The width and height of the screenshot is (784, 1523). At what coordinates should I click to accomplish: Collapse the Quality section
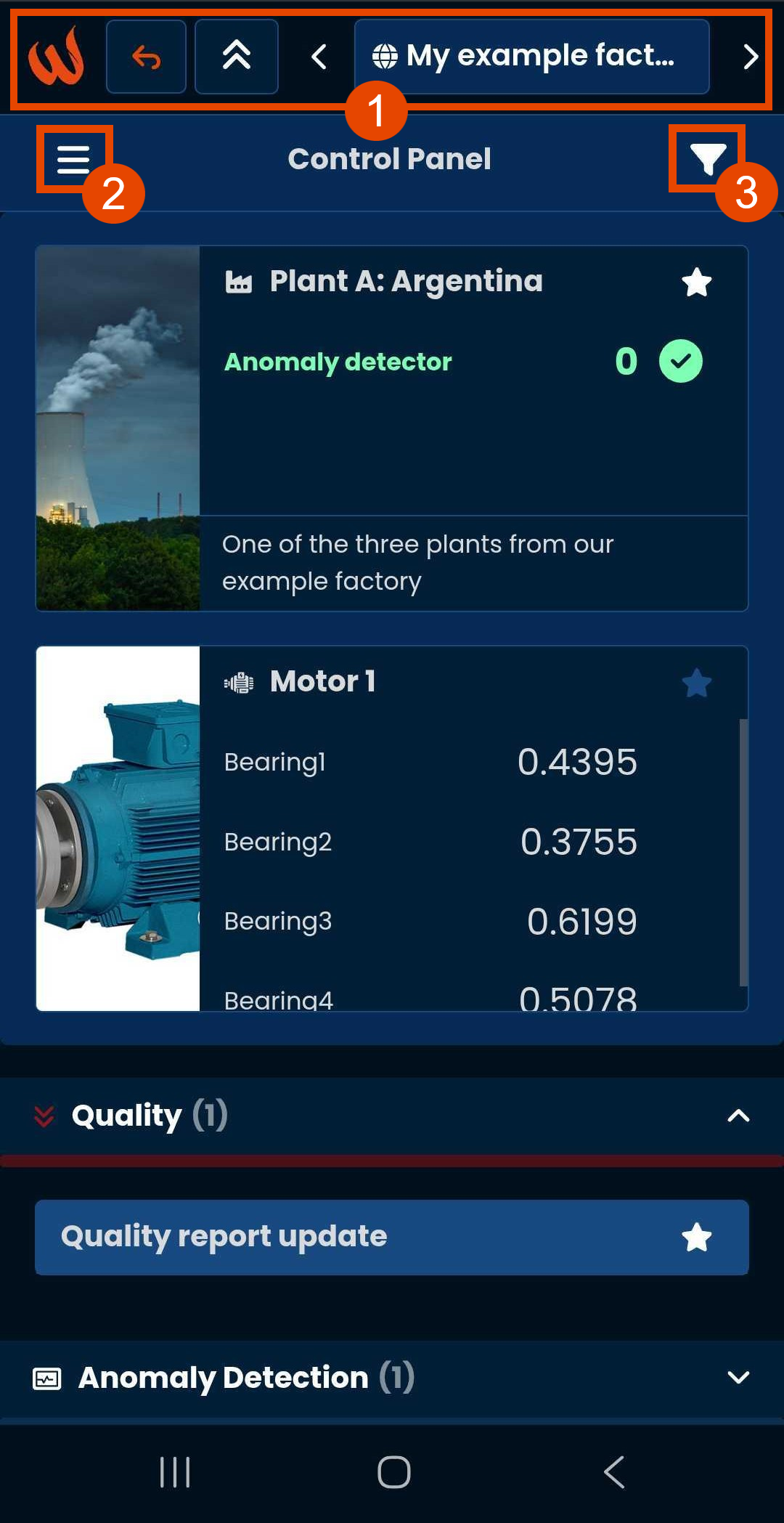[x=738, y=1116]
